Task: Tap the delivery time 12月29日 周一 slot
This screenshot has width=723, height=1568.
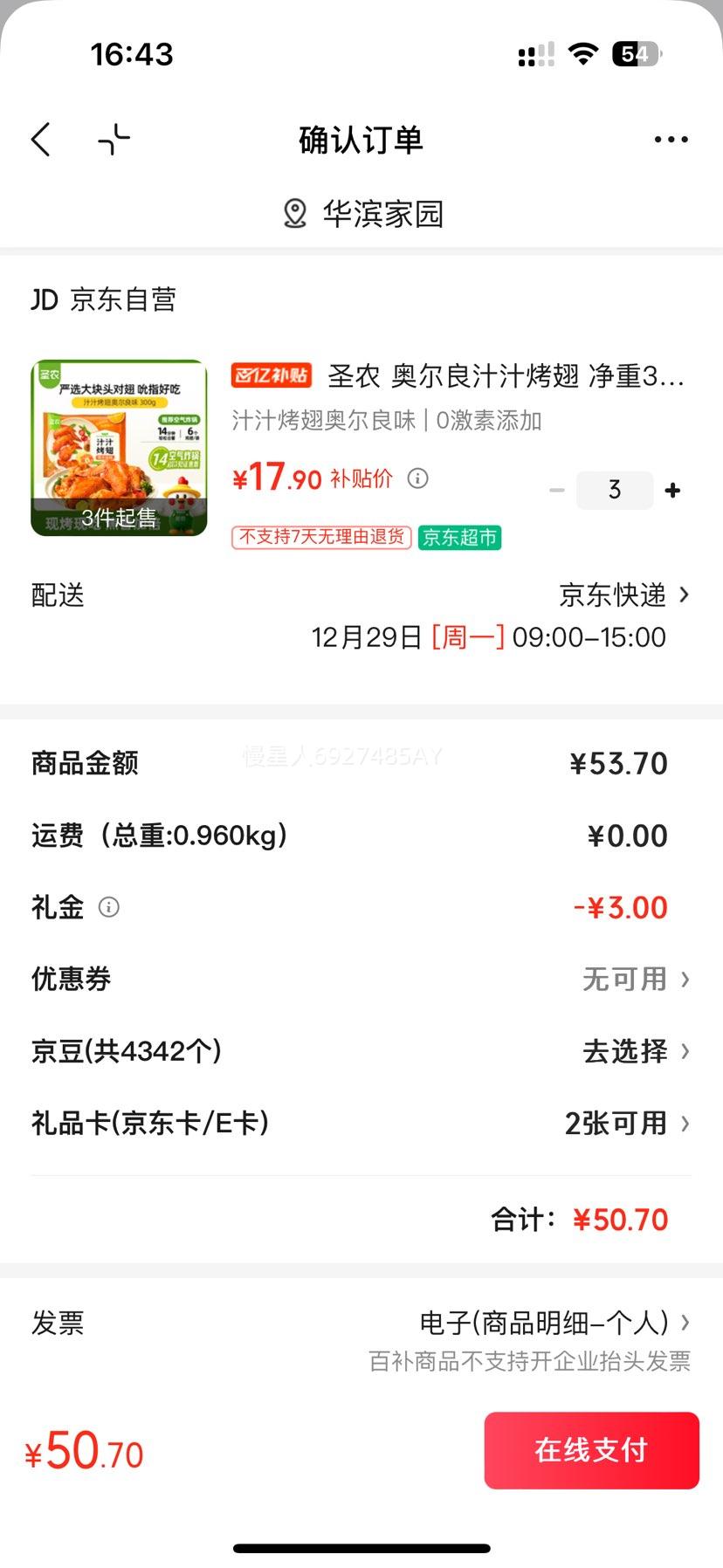Action: [x=485, y=637]
